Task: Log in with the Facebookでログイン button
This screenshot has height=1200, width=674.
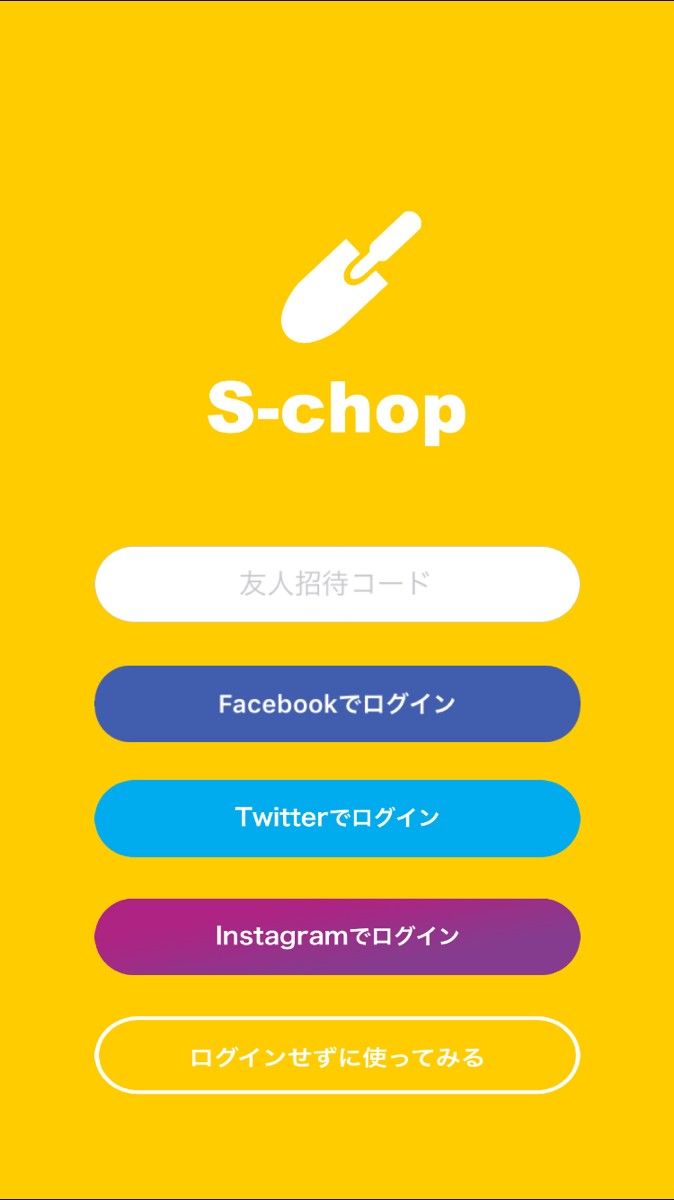Action: coord(337,704)
